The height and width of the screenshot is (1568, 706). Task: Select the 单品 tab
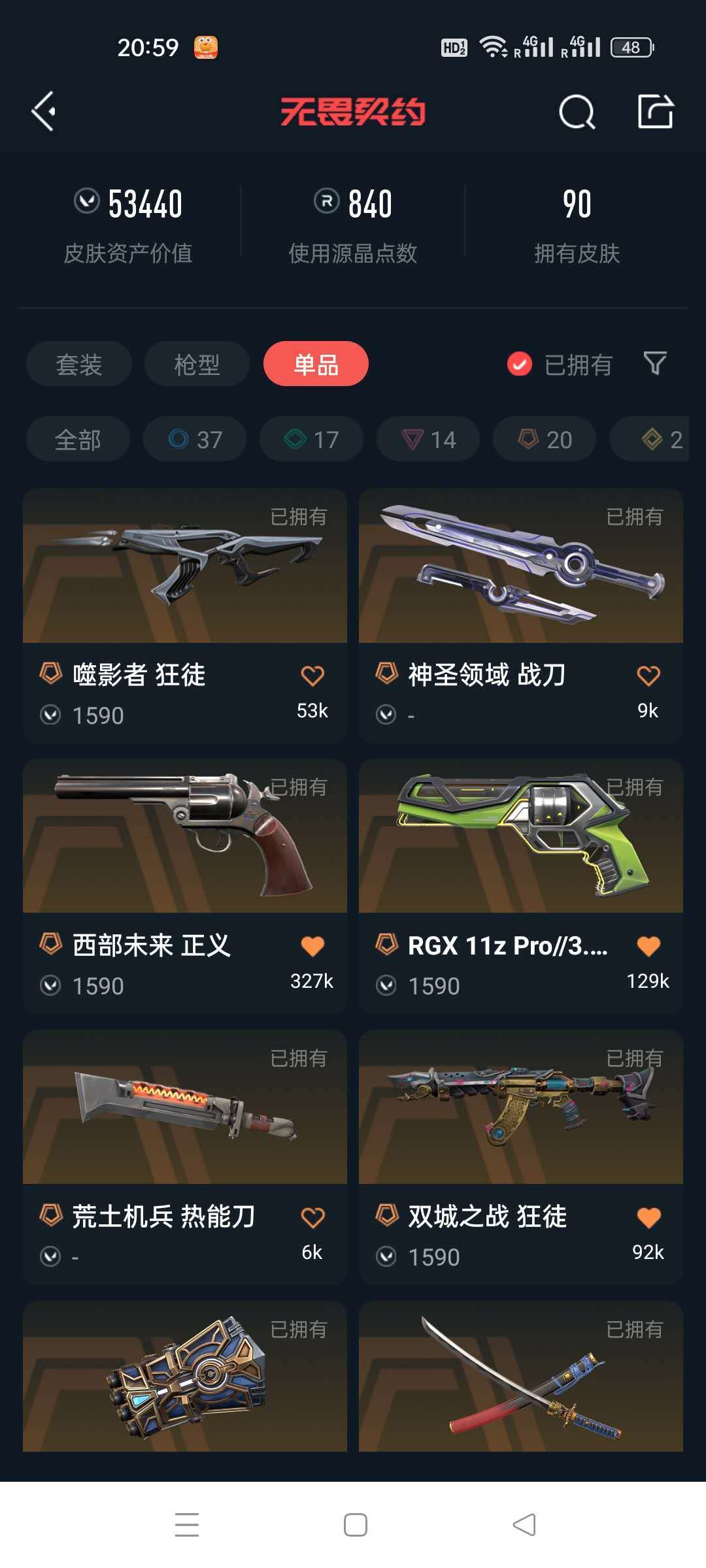(x=316, y=364)
